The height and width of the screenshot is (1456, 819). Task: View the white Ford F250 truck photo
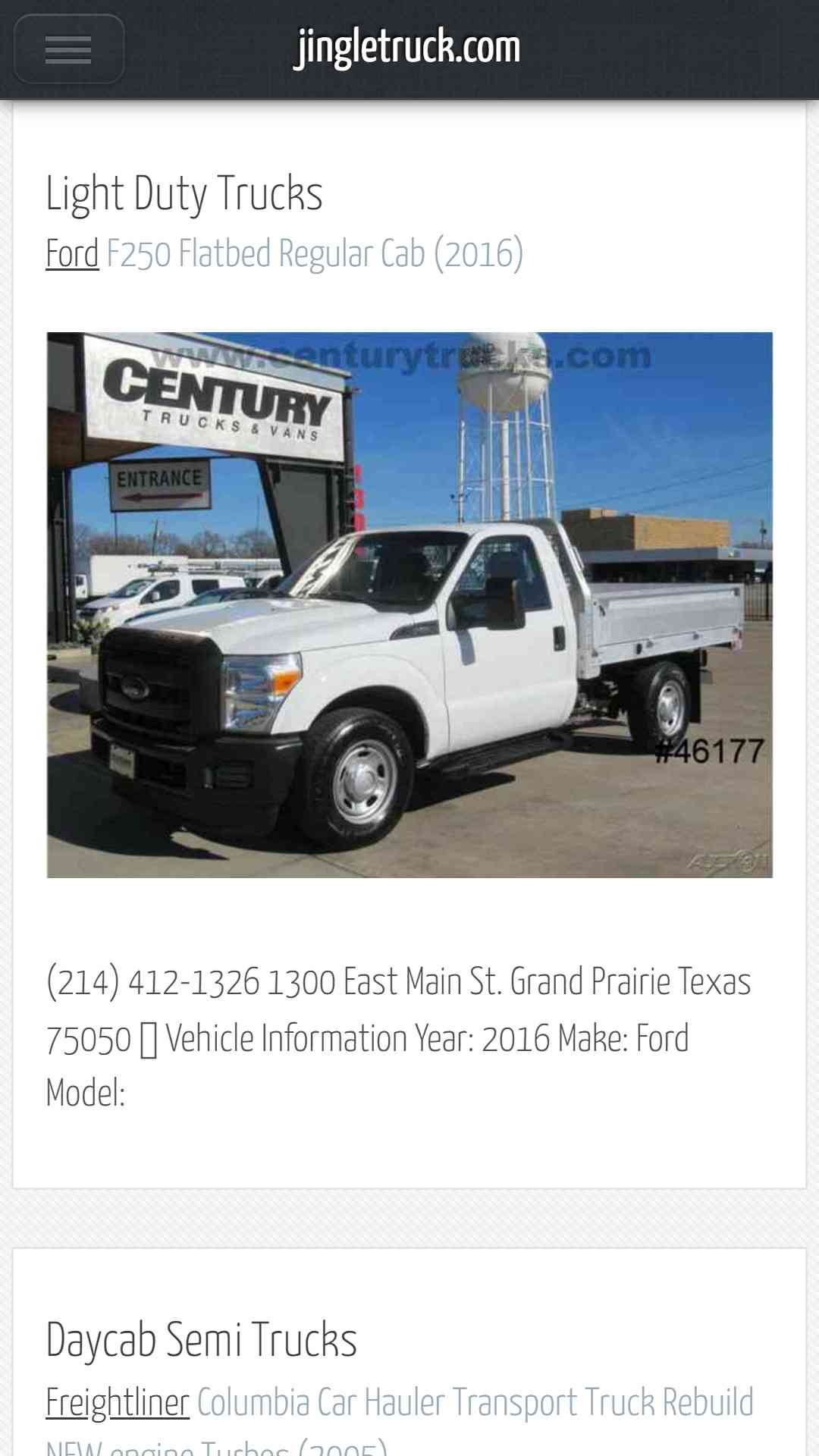409,605
